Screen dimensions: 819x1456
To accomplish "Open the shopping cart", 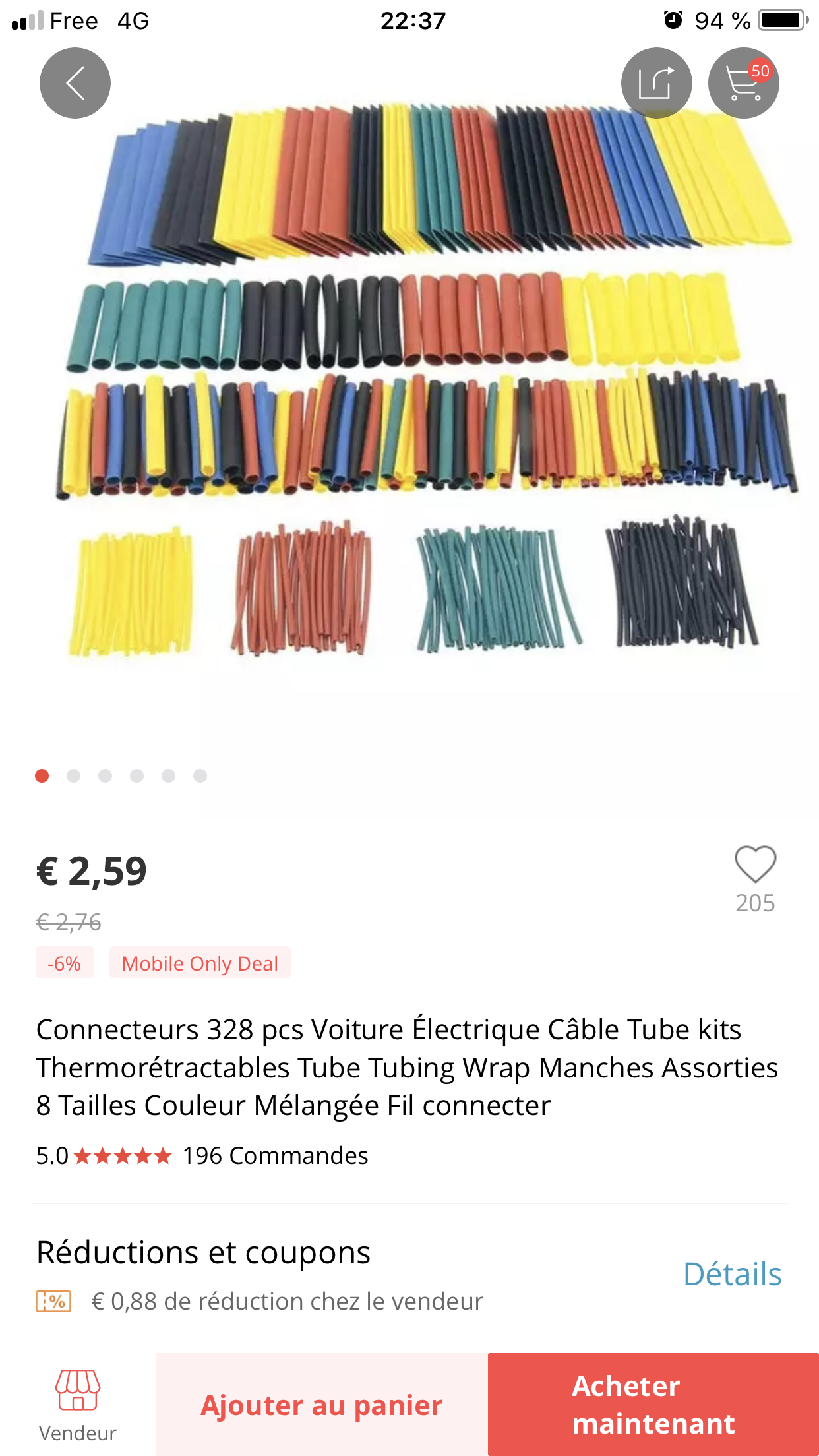I will point(744,83).
